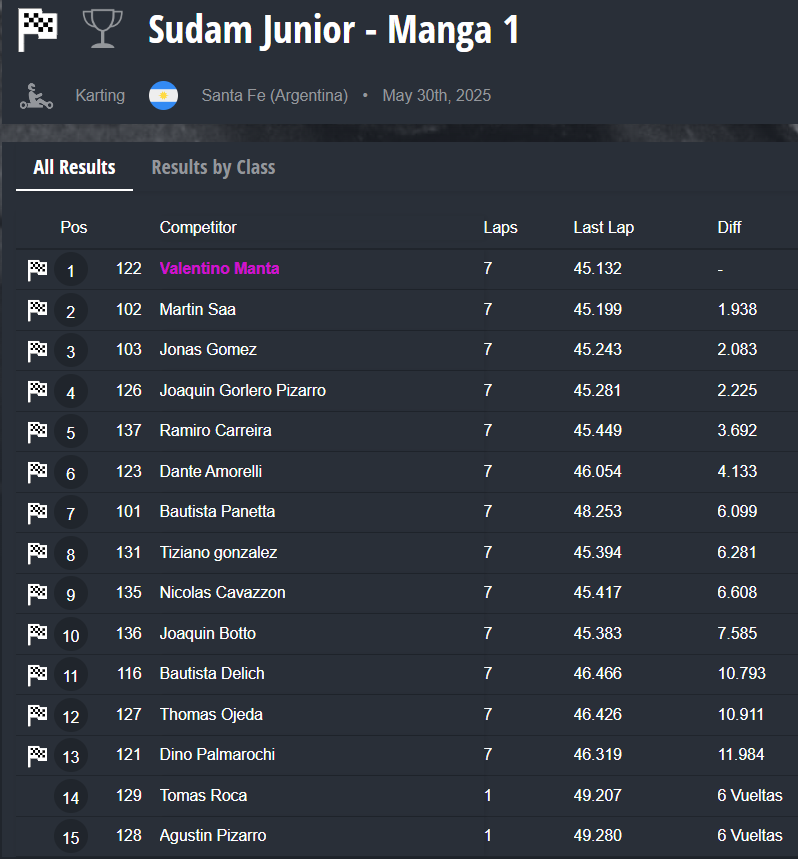Viewport: 798px width, 859px height.
Task: View Agustin Pizarro's details
Action: (x=213, y=836)
